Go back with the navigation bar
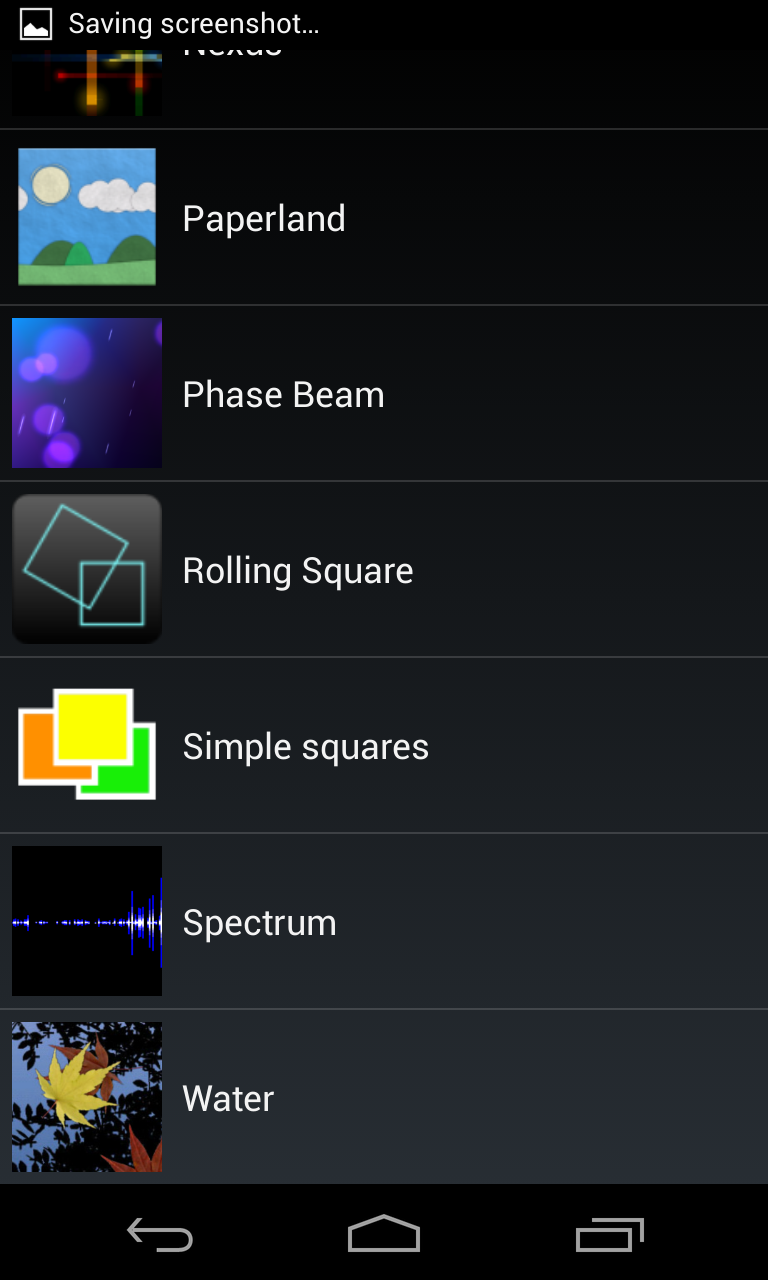The width and height of the screenshot is (768, 1280). pos(160,1234)
